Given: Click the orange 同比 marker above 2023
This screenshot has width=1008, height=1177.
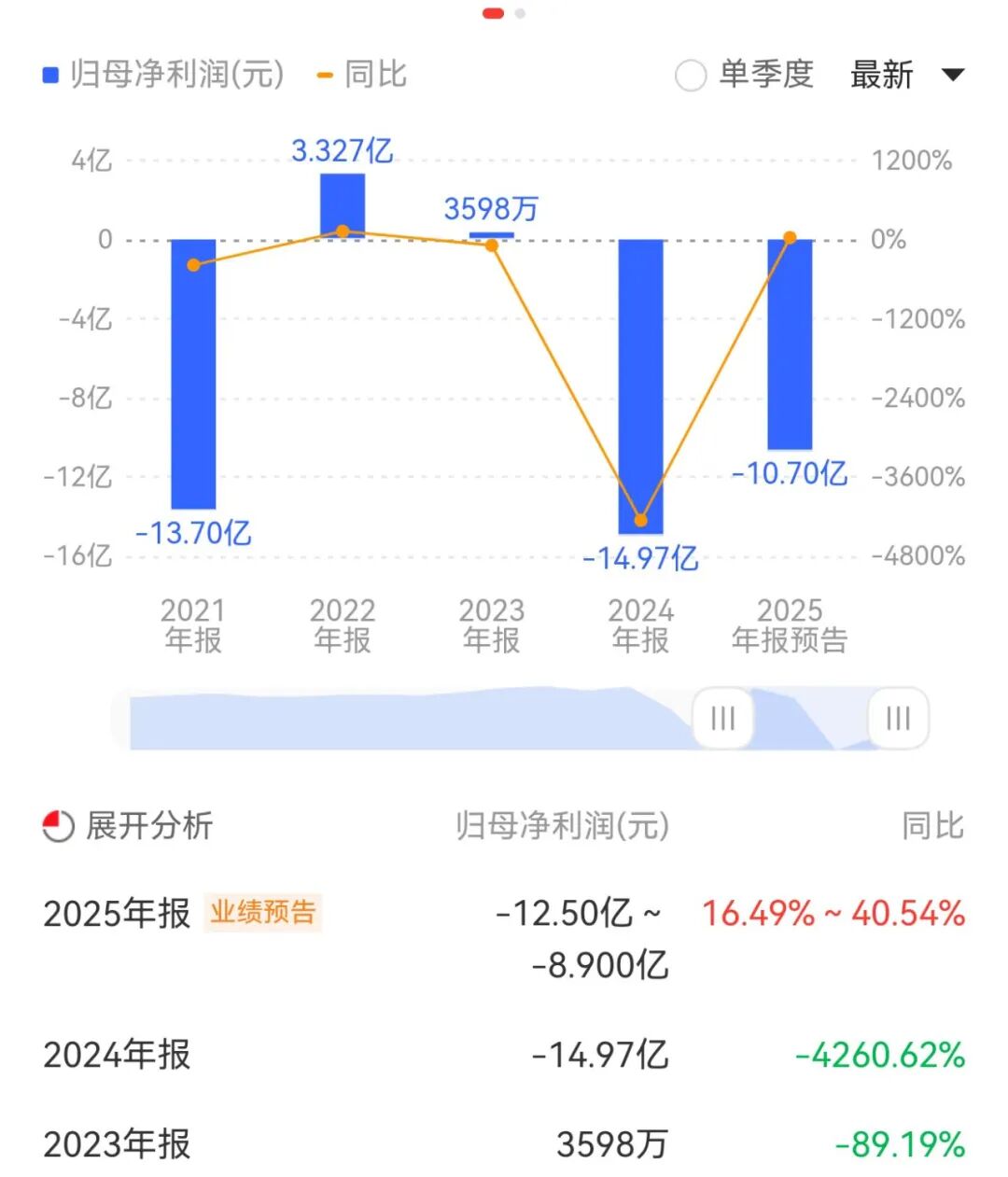Looking at the screenshot, I should pyautogui.click(x=492, y=245).
